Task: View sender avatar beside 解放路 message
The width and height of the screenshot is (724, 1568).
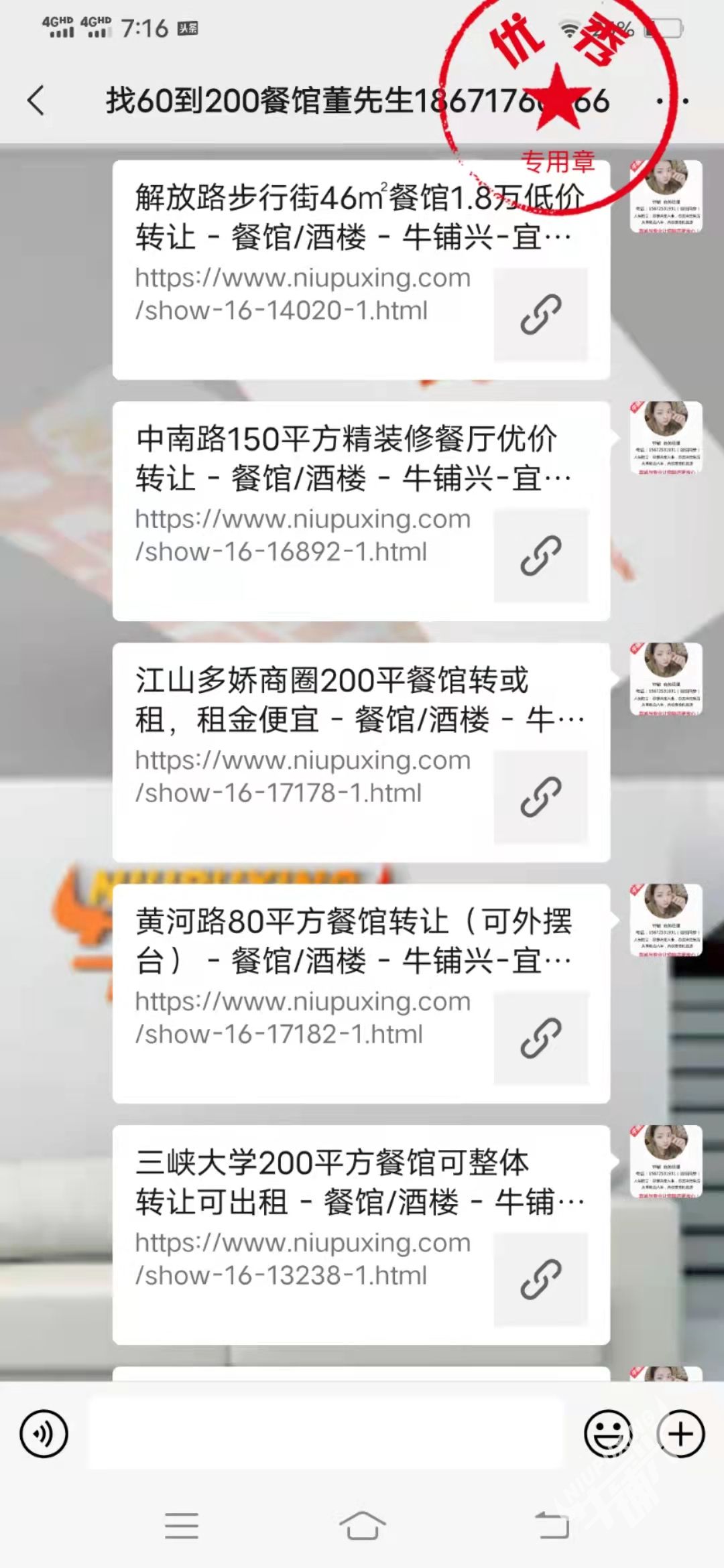Action: [666, 196]
